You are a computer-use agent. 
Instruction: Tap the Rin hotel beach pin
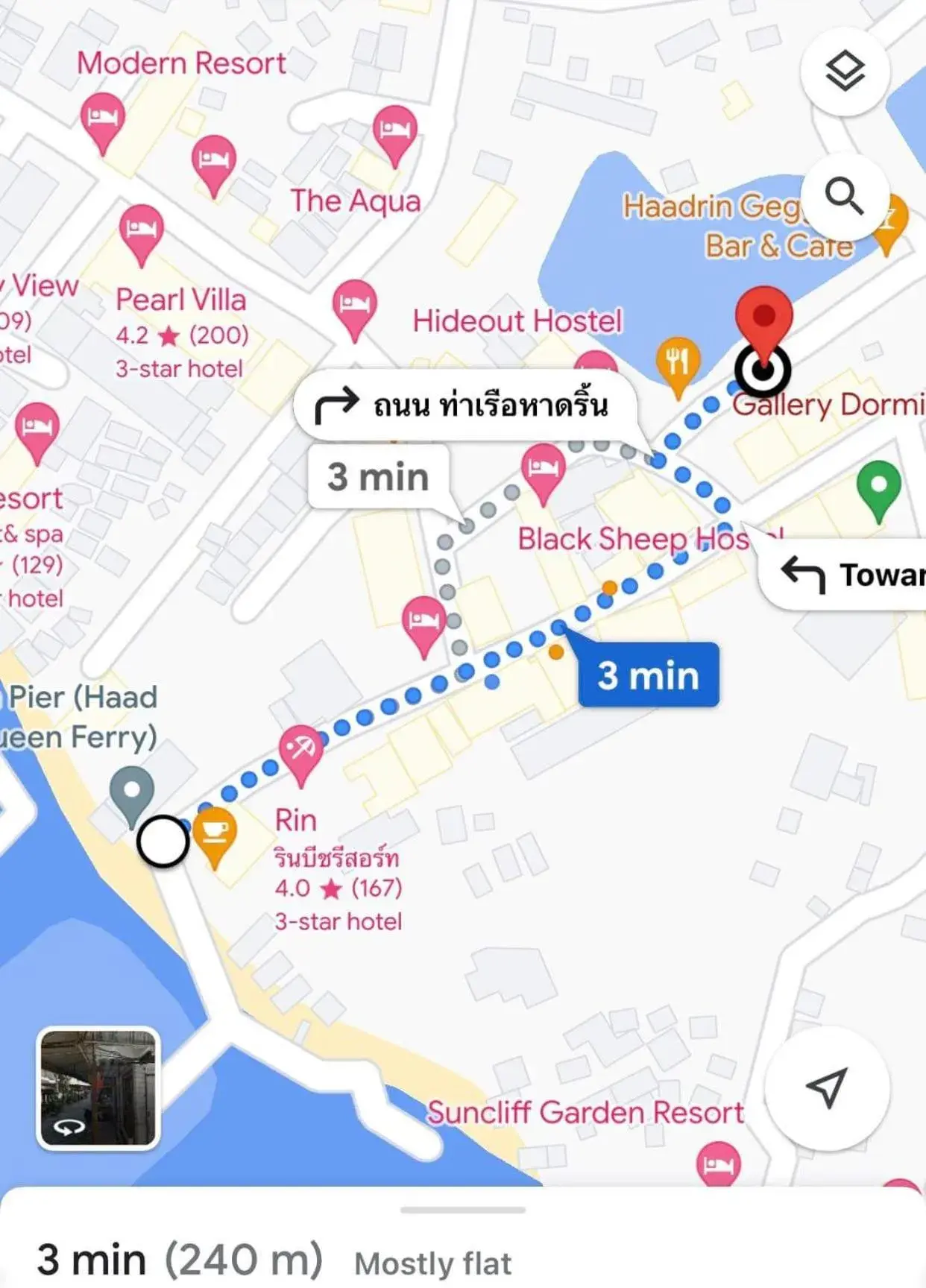300,750
